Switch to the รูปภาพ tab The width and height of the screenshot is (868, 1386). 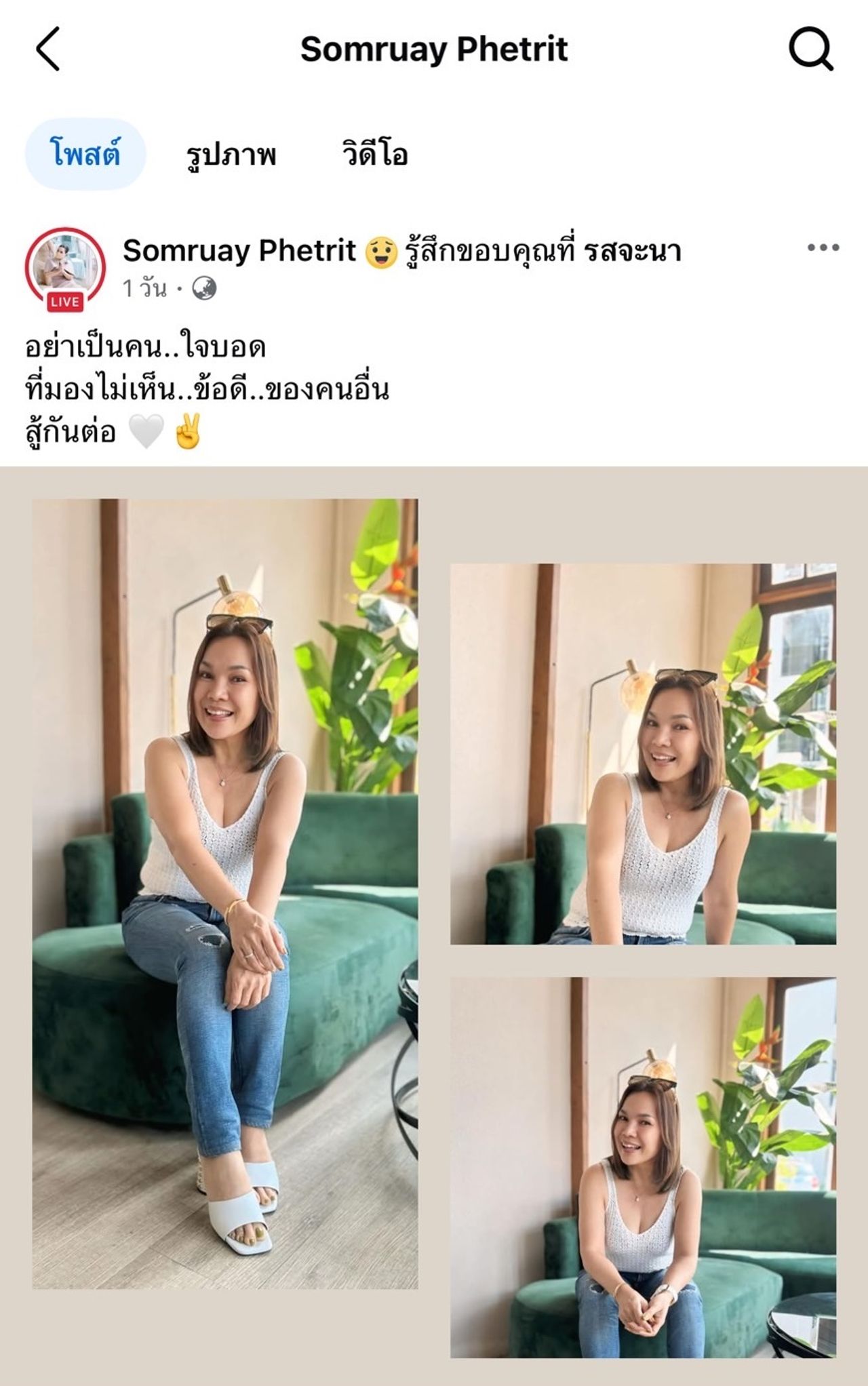[231, 154]
